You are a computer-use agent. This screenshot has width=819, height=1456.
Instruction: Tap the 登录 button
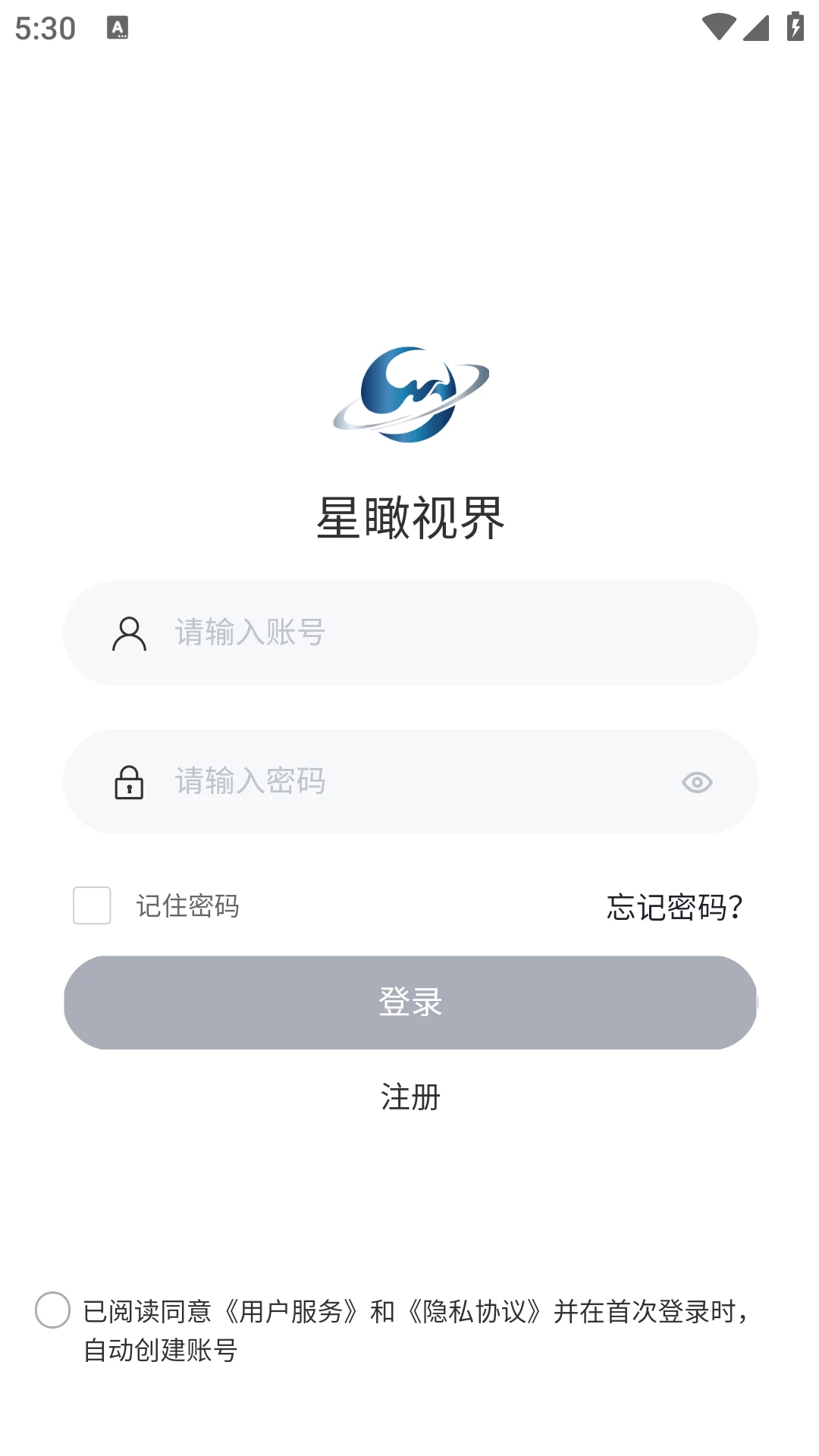410,1003
